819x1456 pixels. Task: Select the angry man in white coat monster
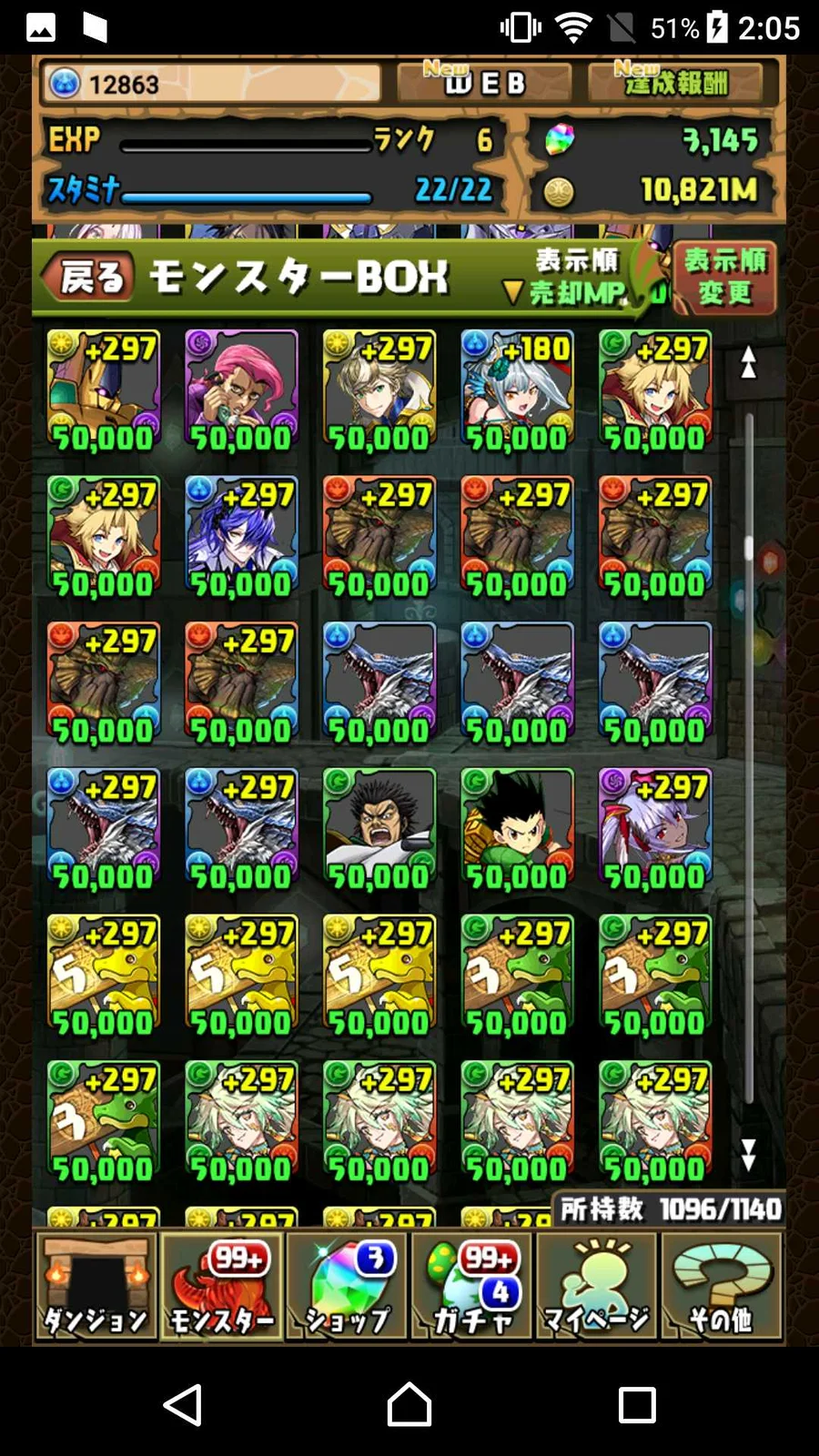click(x=379, y=830)
